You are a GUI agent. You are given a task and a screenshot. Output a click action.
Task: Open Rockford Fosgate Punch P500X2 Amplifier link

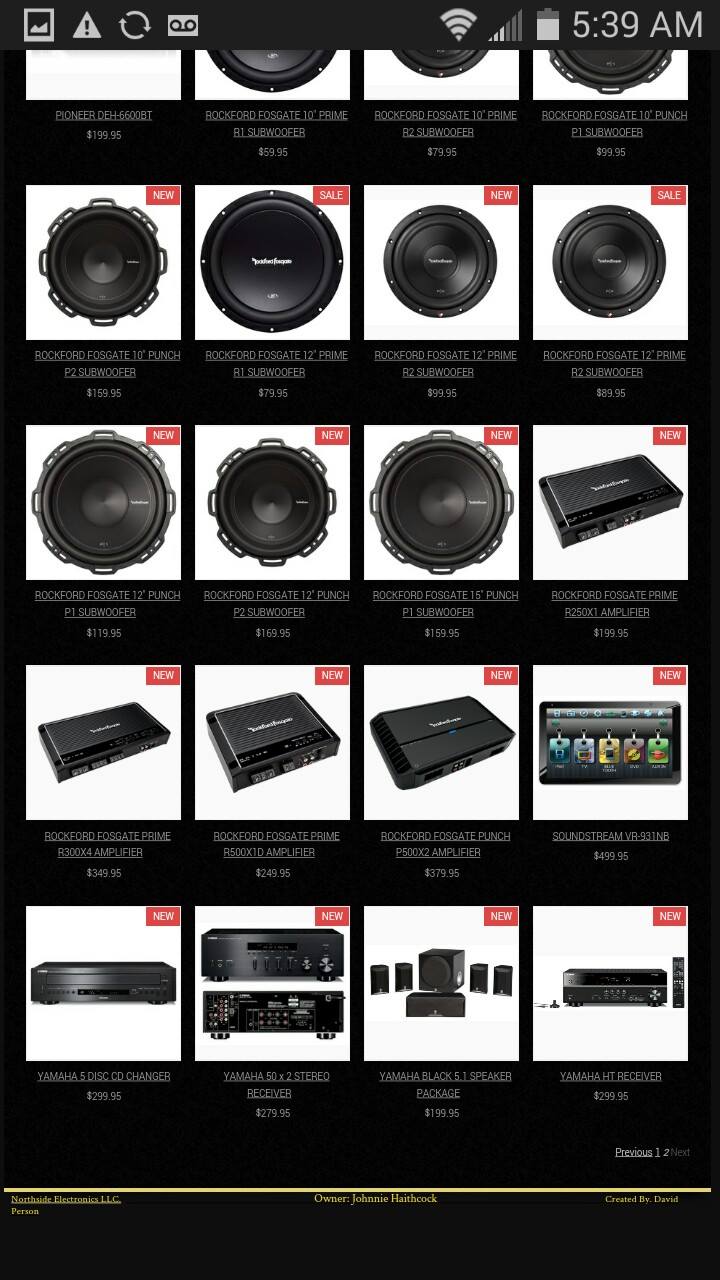click(x=445, y=844)
